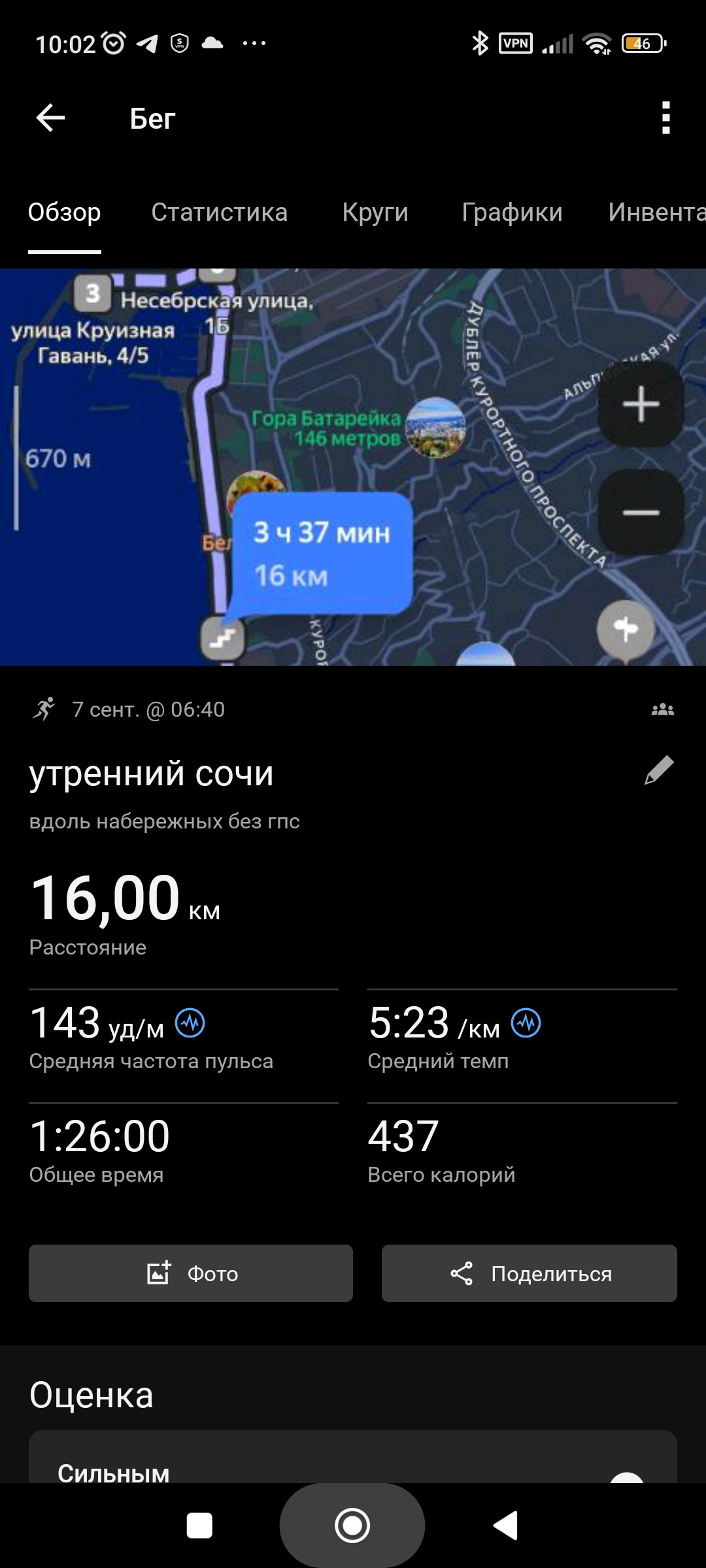Open recent apps with the square button
The height and width of the screenshot is (1568, 706).
199,1526
